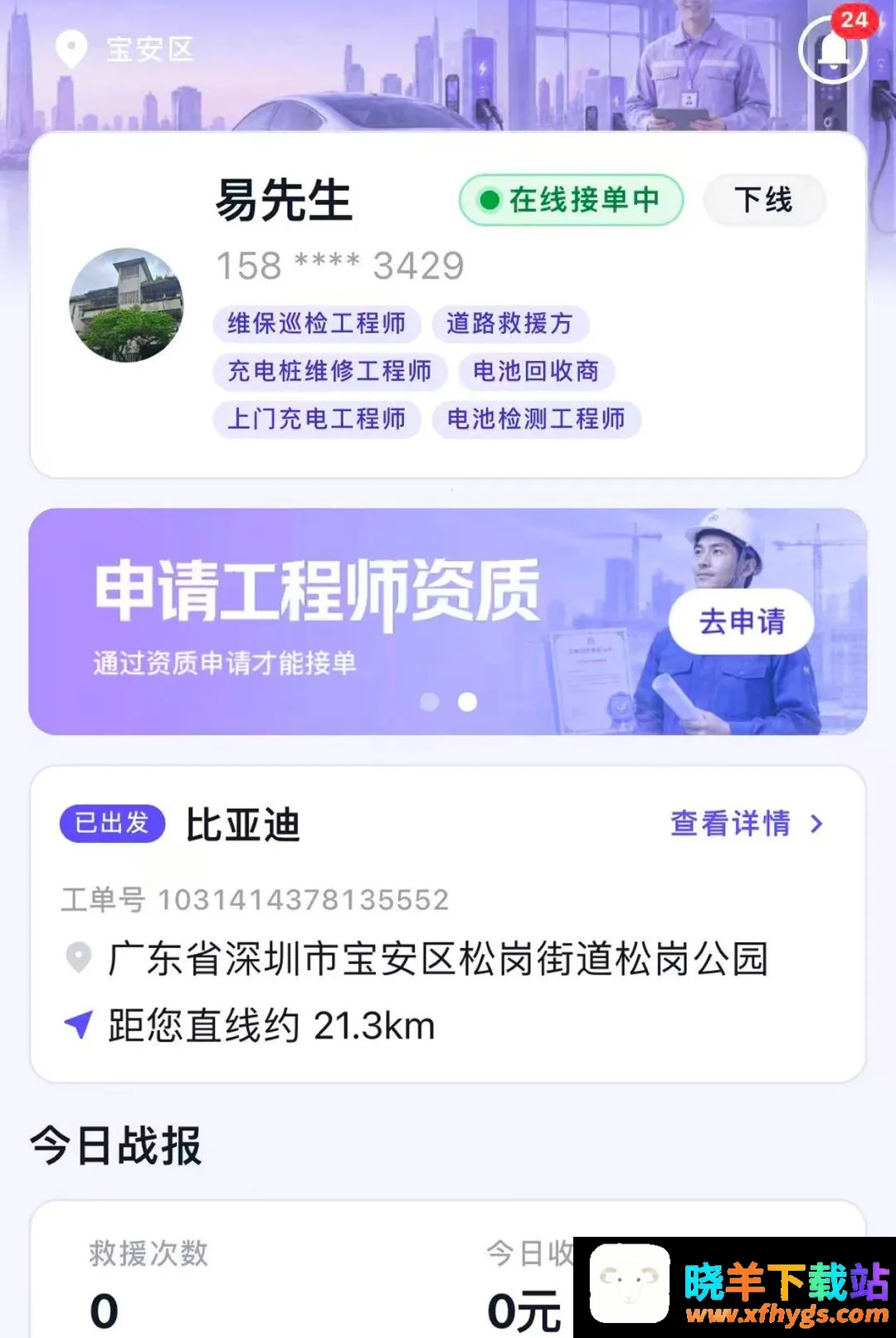The width and height of the screenshot is (896, 1338).
Task: Tap the 在线接单中 status badge
Action: 572,200
